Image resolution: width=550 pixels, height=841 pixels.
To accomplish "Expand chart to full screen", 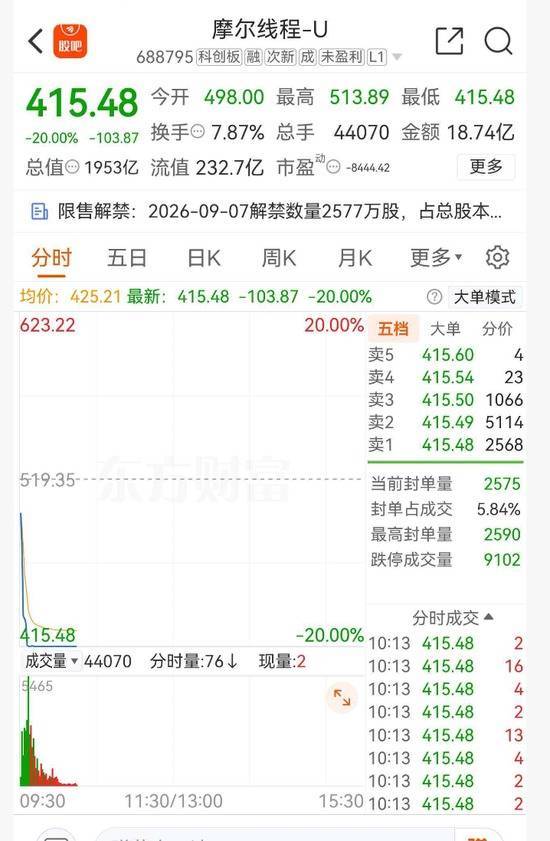I will point(342,697).
